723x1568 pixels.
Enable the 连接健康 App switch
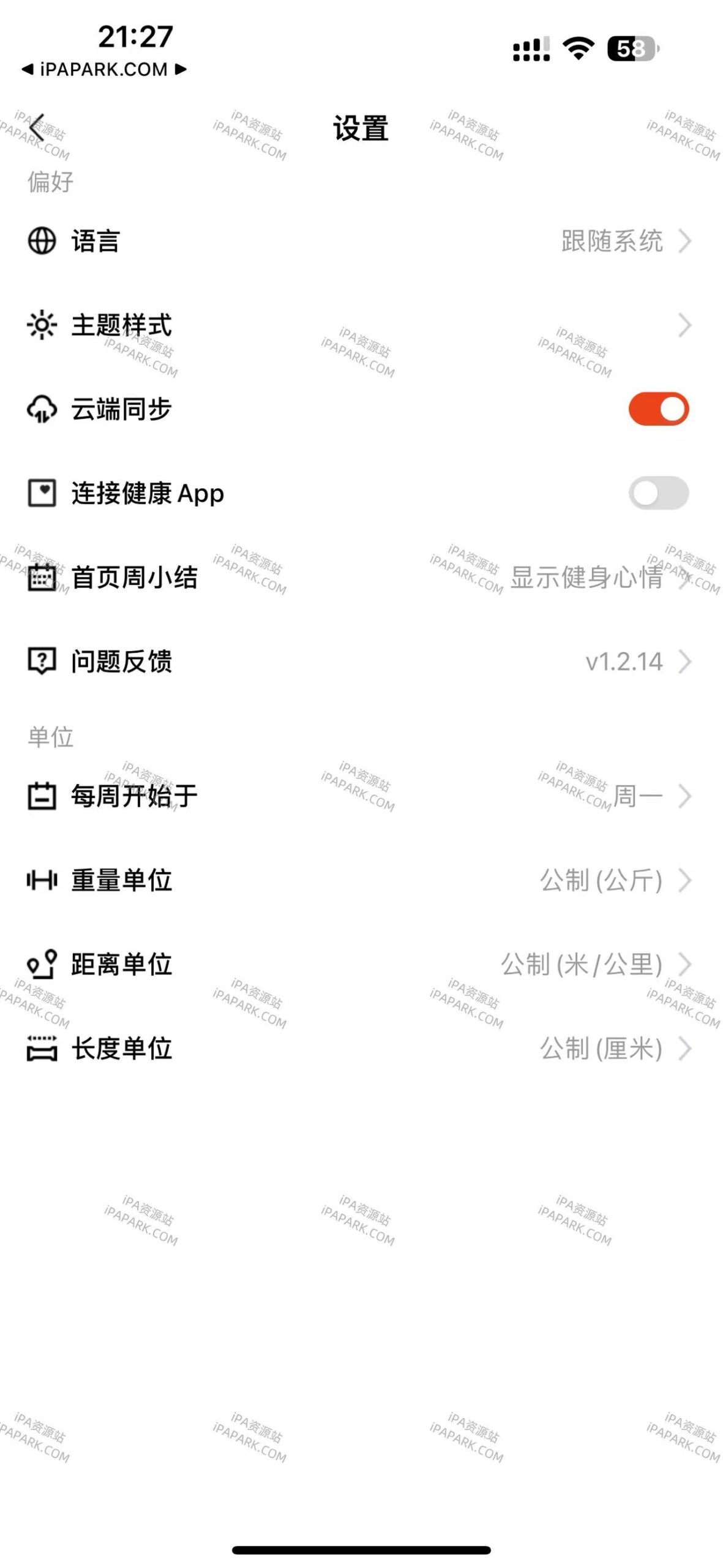(658, 494)
